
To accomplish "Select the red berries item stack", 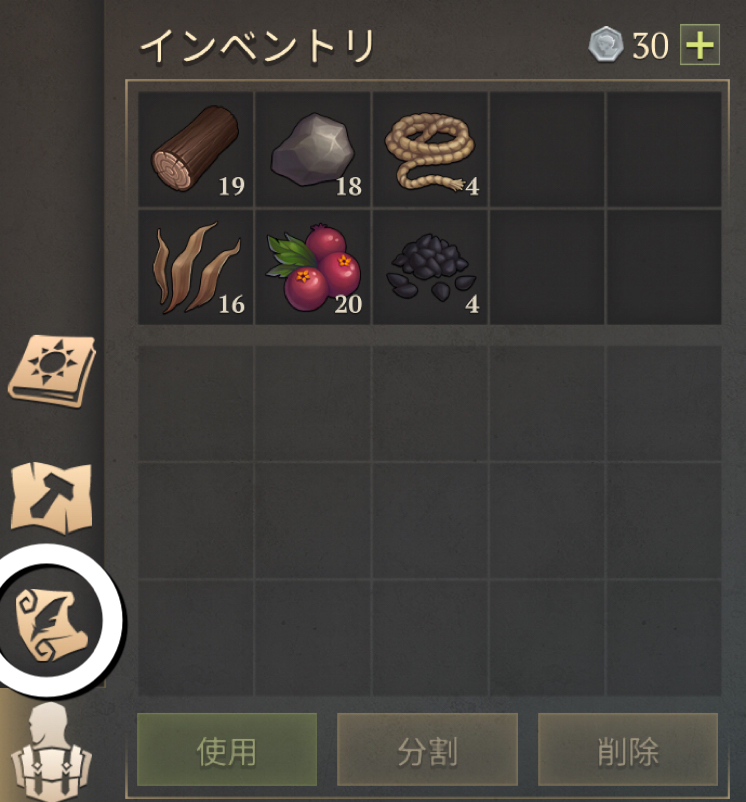I will (313, 267).
